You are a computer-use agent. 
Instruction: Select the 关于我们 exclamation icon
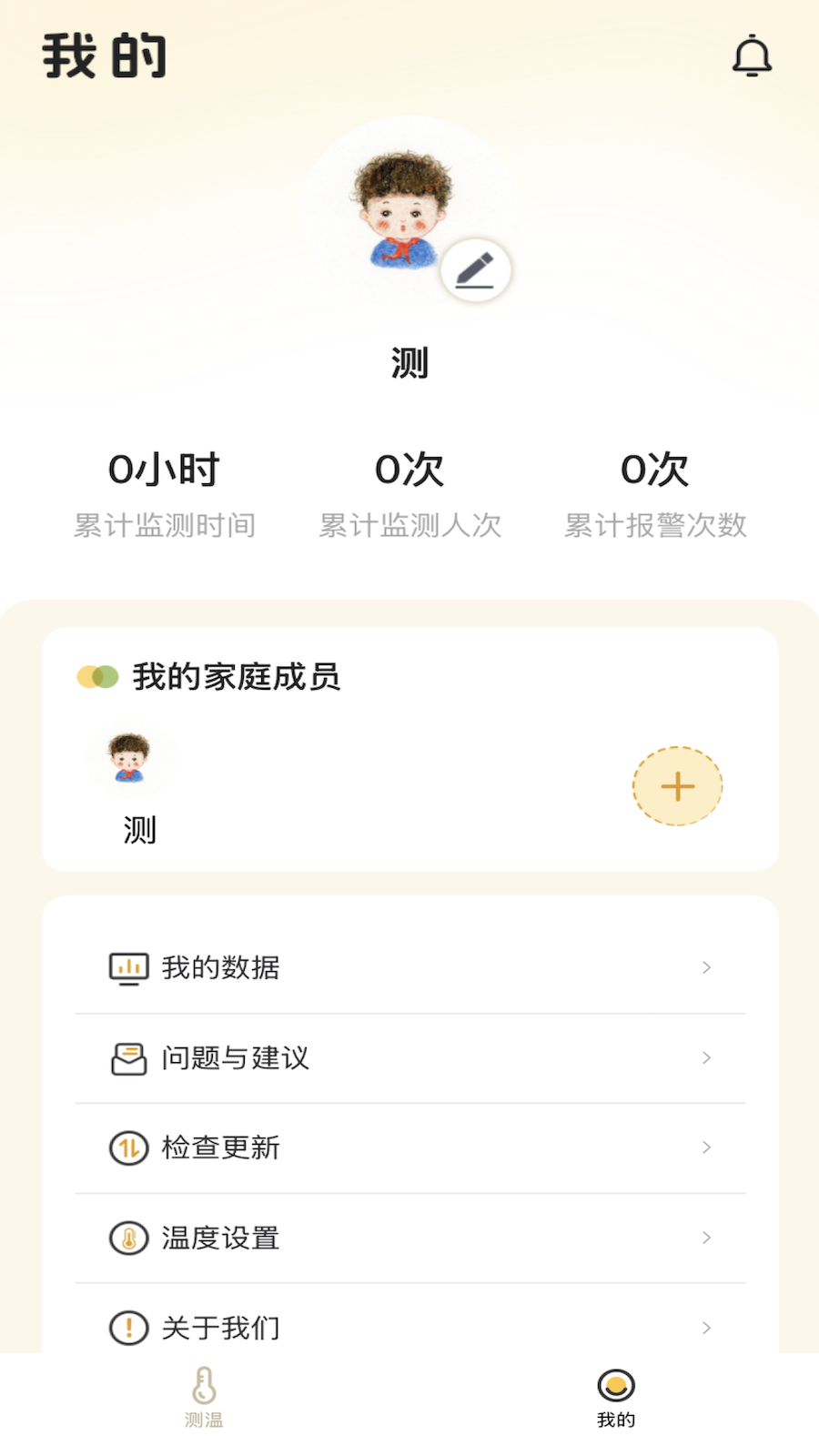127,1328
